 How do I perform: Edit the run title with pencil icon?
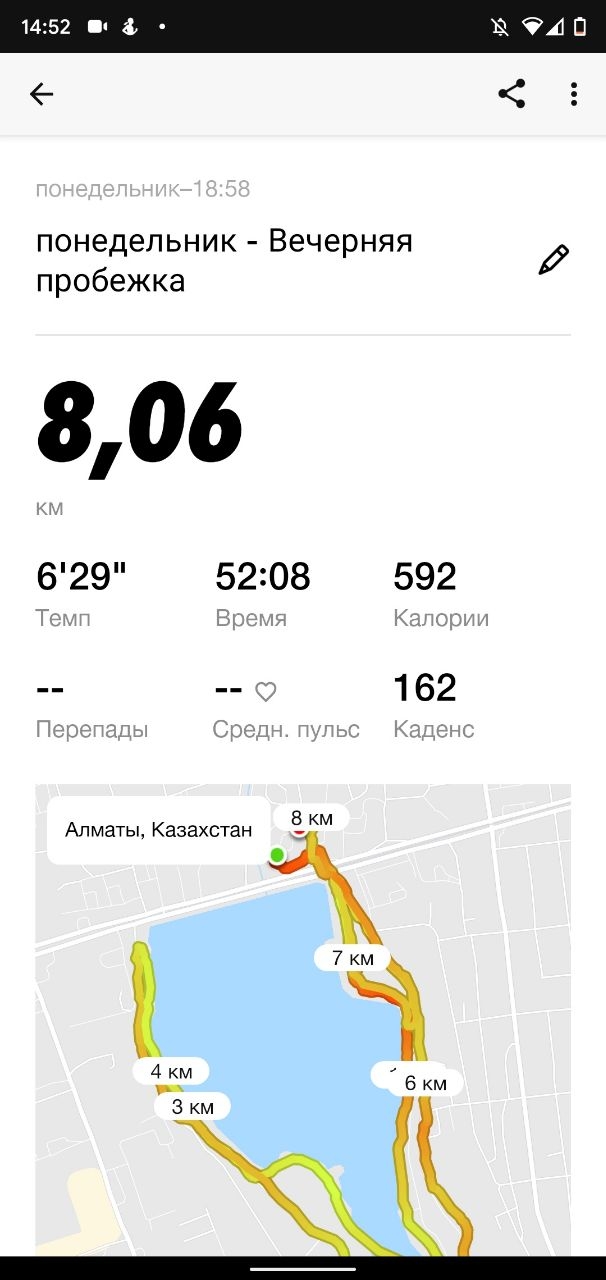point(553,260)
